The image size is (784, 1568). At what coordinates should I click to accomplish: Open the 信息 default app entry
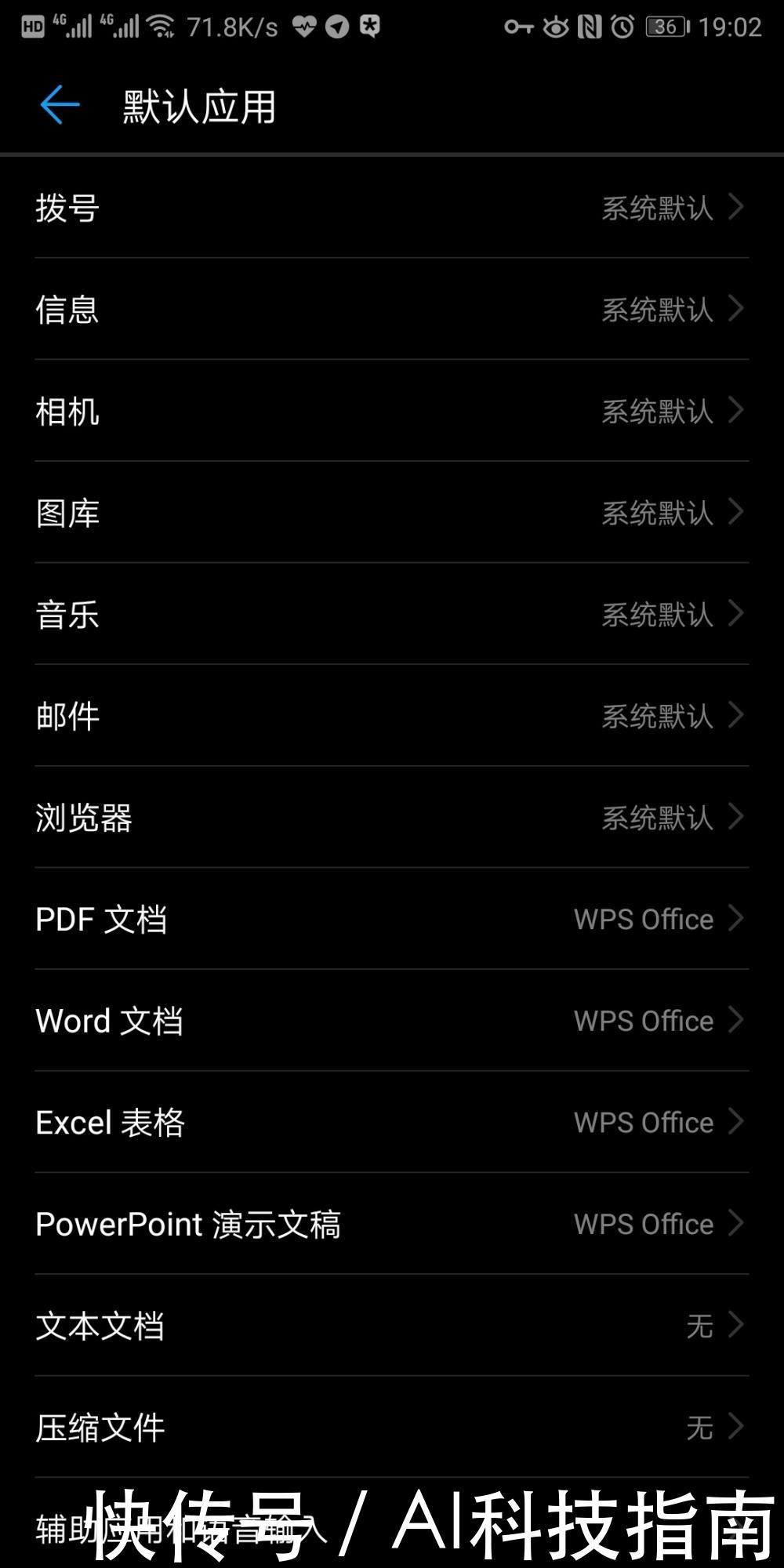click(392, 309)
